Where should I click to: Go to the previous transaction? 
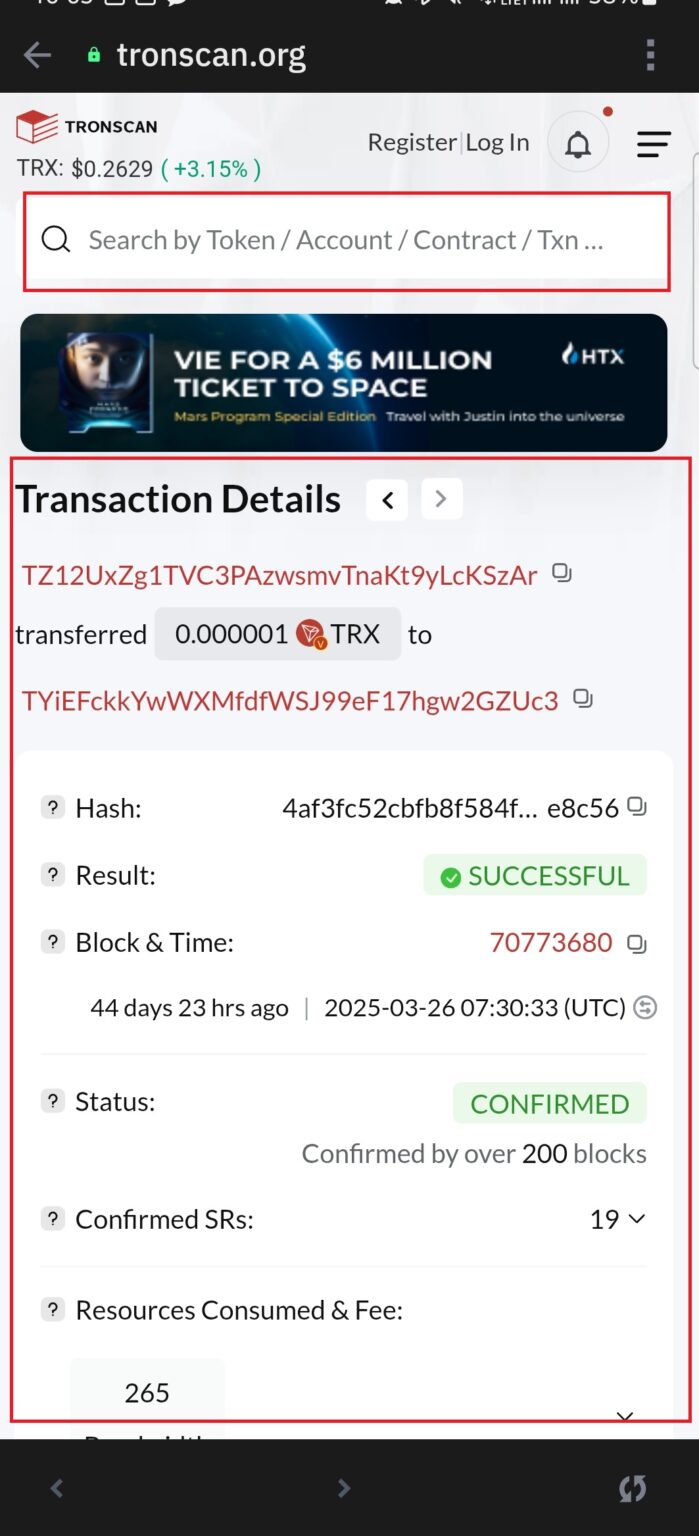388,499
